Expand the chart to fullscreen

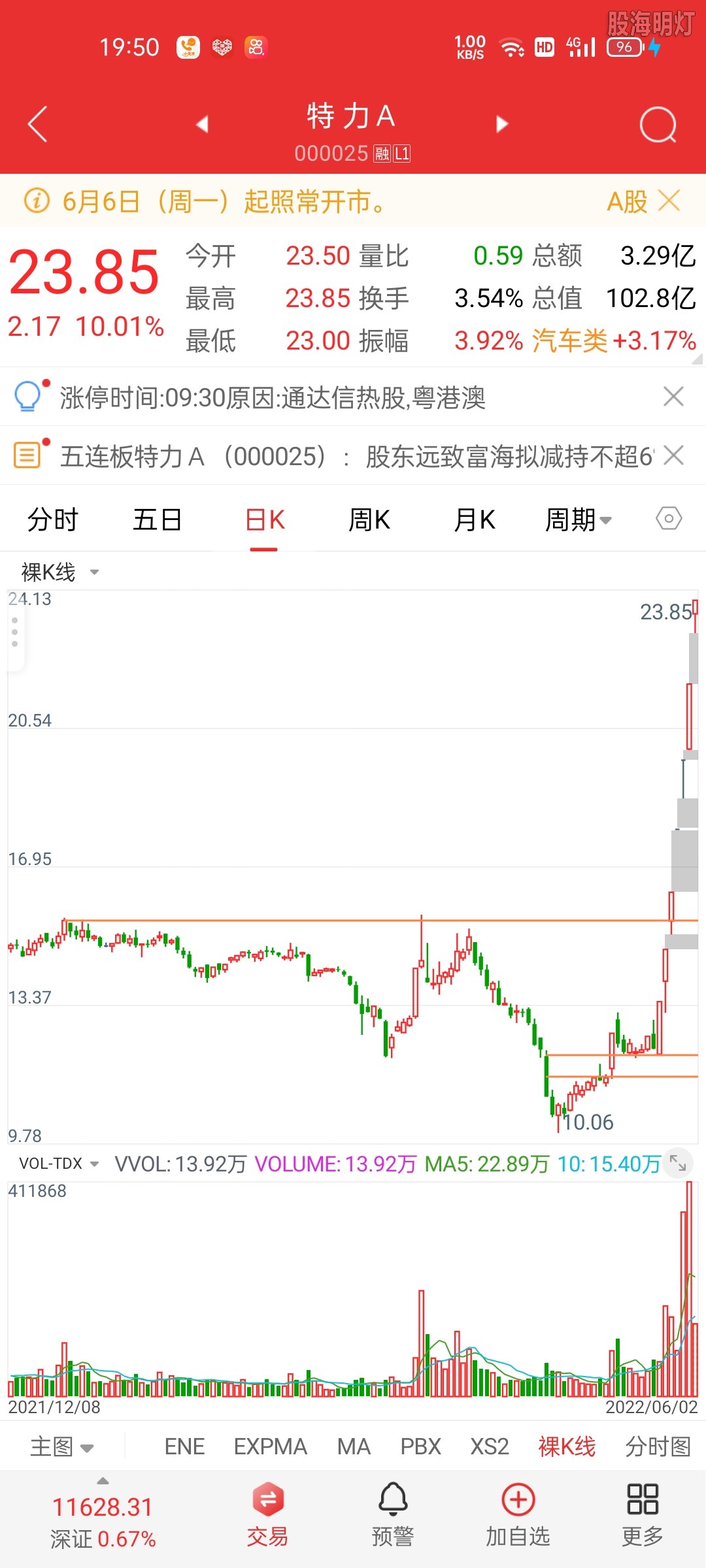(x=678, y=1164)
